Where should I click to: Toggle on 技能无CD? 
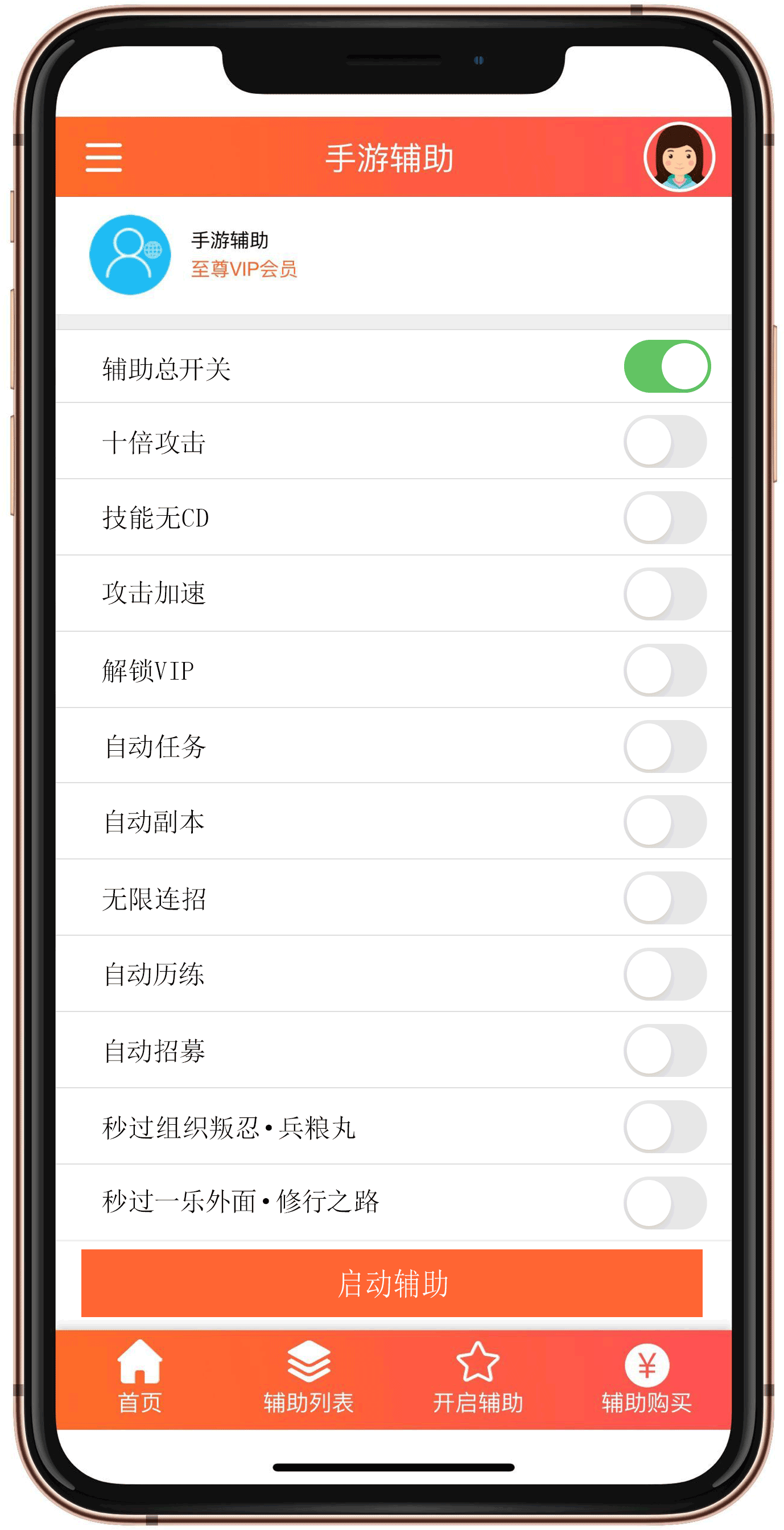pos(665,518)
